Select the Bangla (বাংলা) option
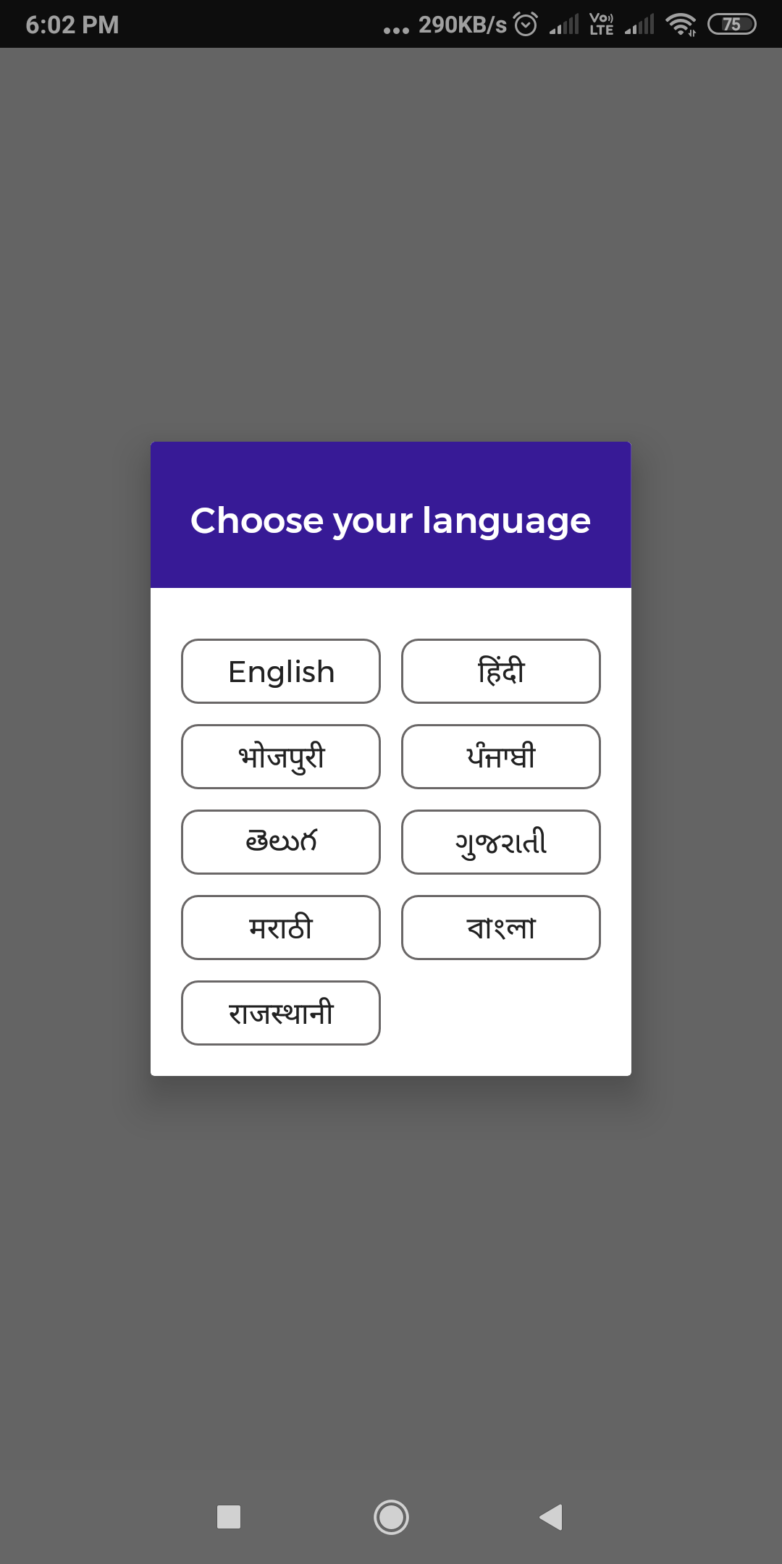Viewport: 782px width, 1564px height. coord(501,928)
